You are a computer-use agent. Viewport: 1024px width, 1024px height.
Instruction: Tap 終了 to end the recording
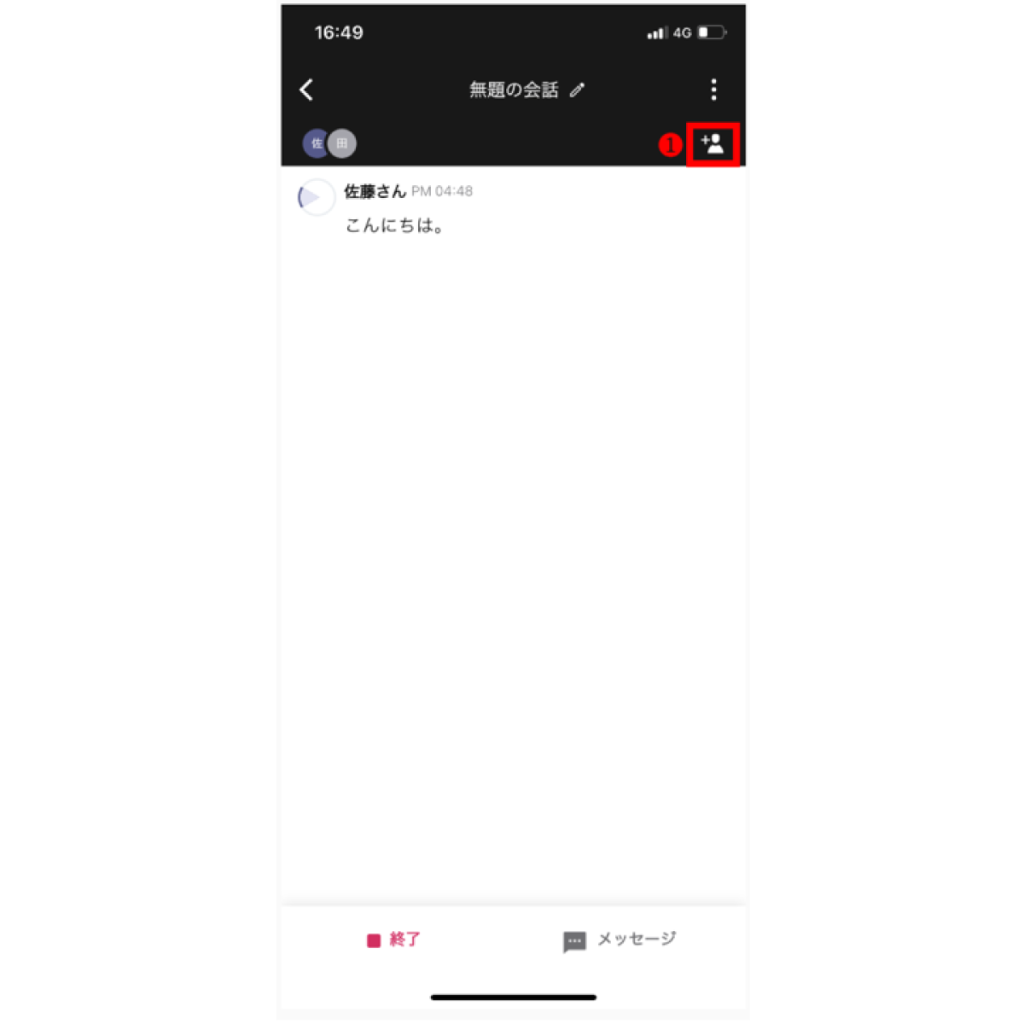pyautogui.click(x=394, y=940)
